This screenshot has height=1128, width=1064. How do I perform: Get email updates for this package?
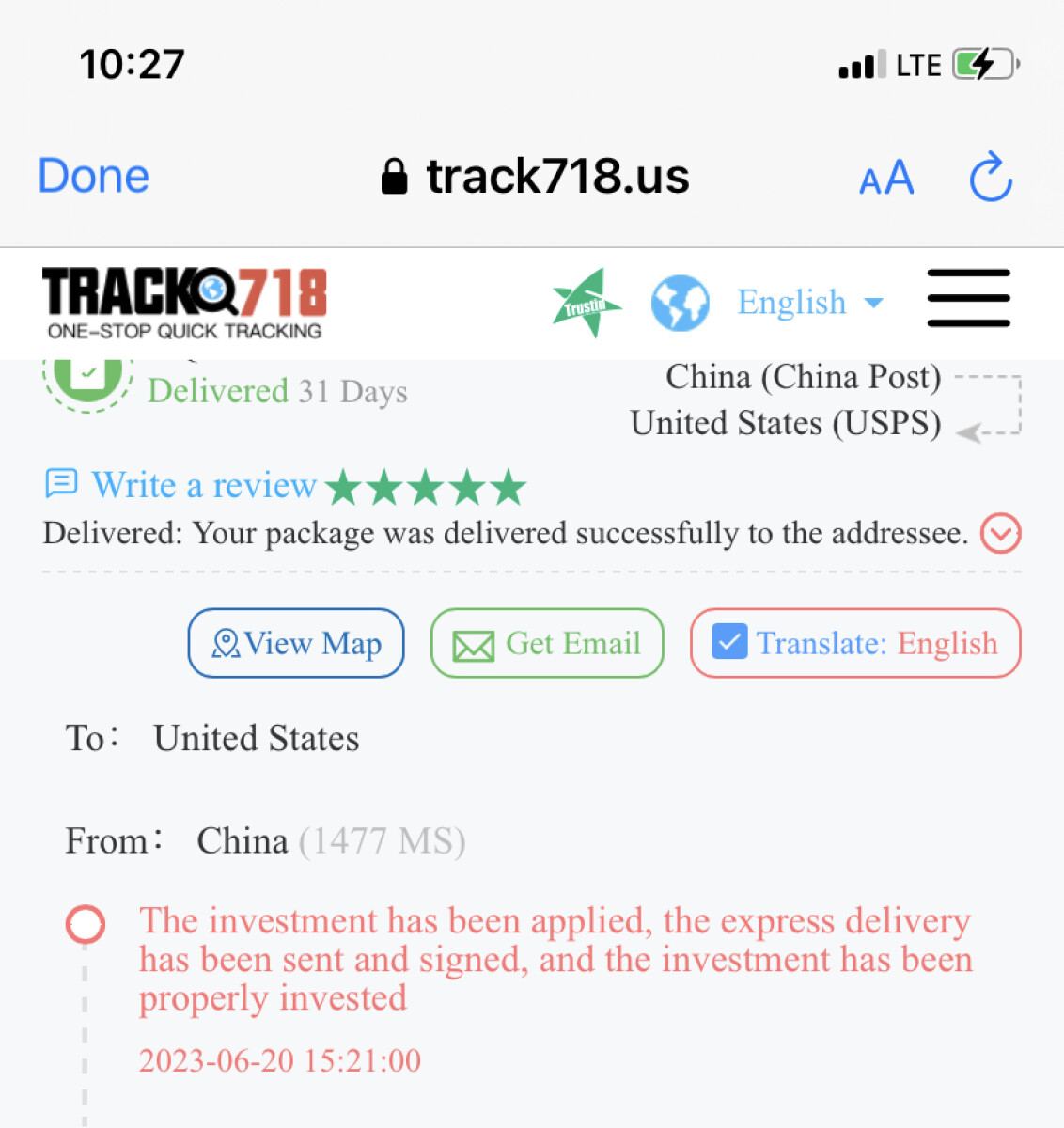(547, 644)
